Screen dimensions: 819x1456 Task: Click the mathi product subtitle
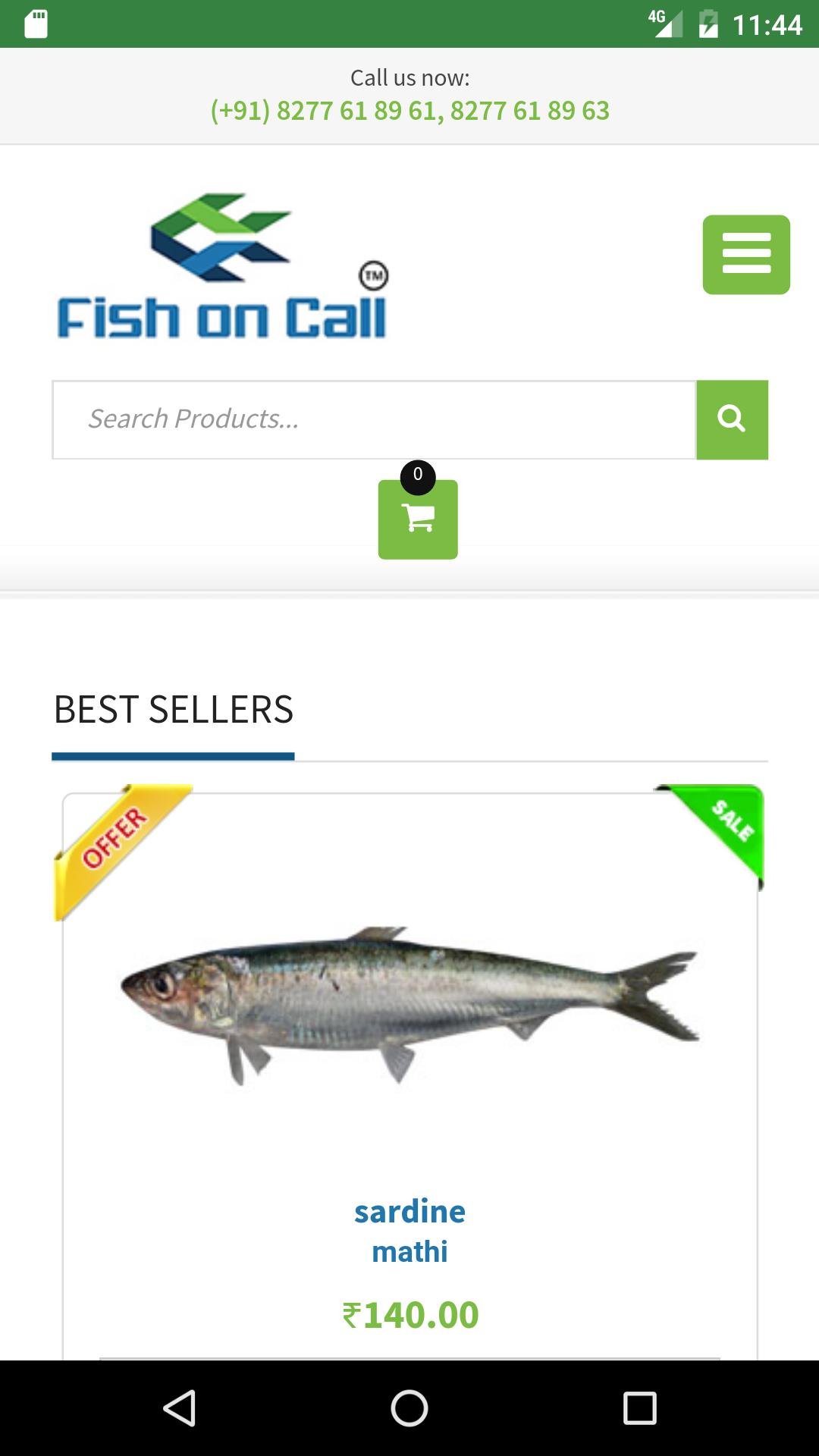[409, 1252]
